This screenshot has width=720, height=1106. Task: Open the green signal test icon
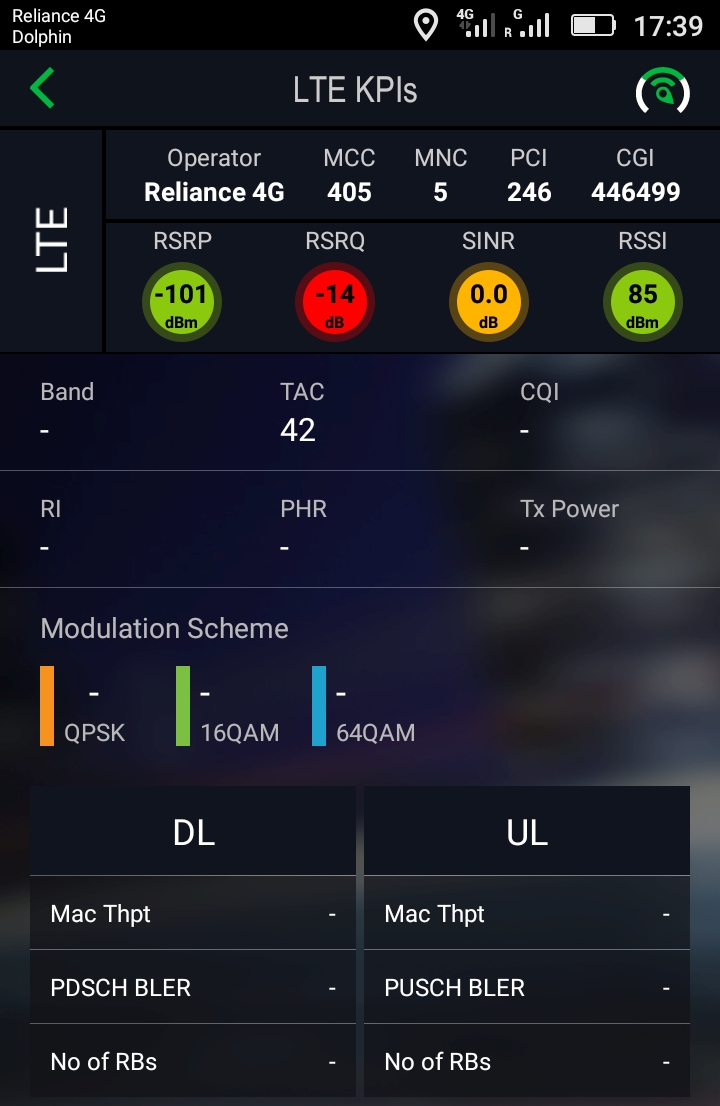click(662, 92)
